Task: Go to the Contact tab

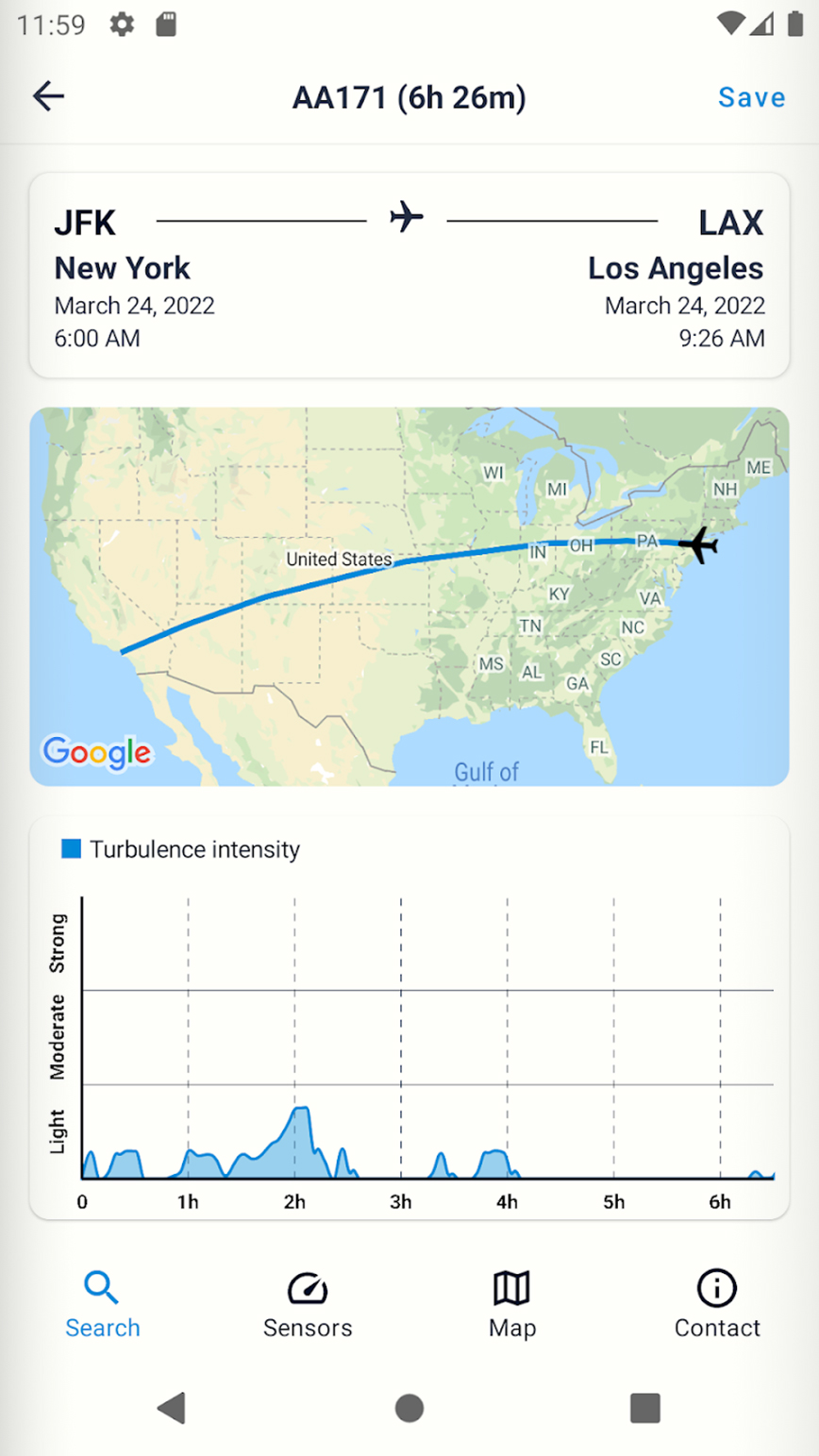Action: [717, 1305]
